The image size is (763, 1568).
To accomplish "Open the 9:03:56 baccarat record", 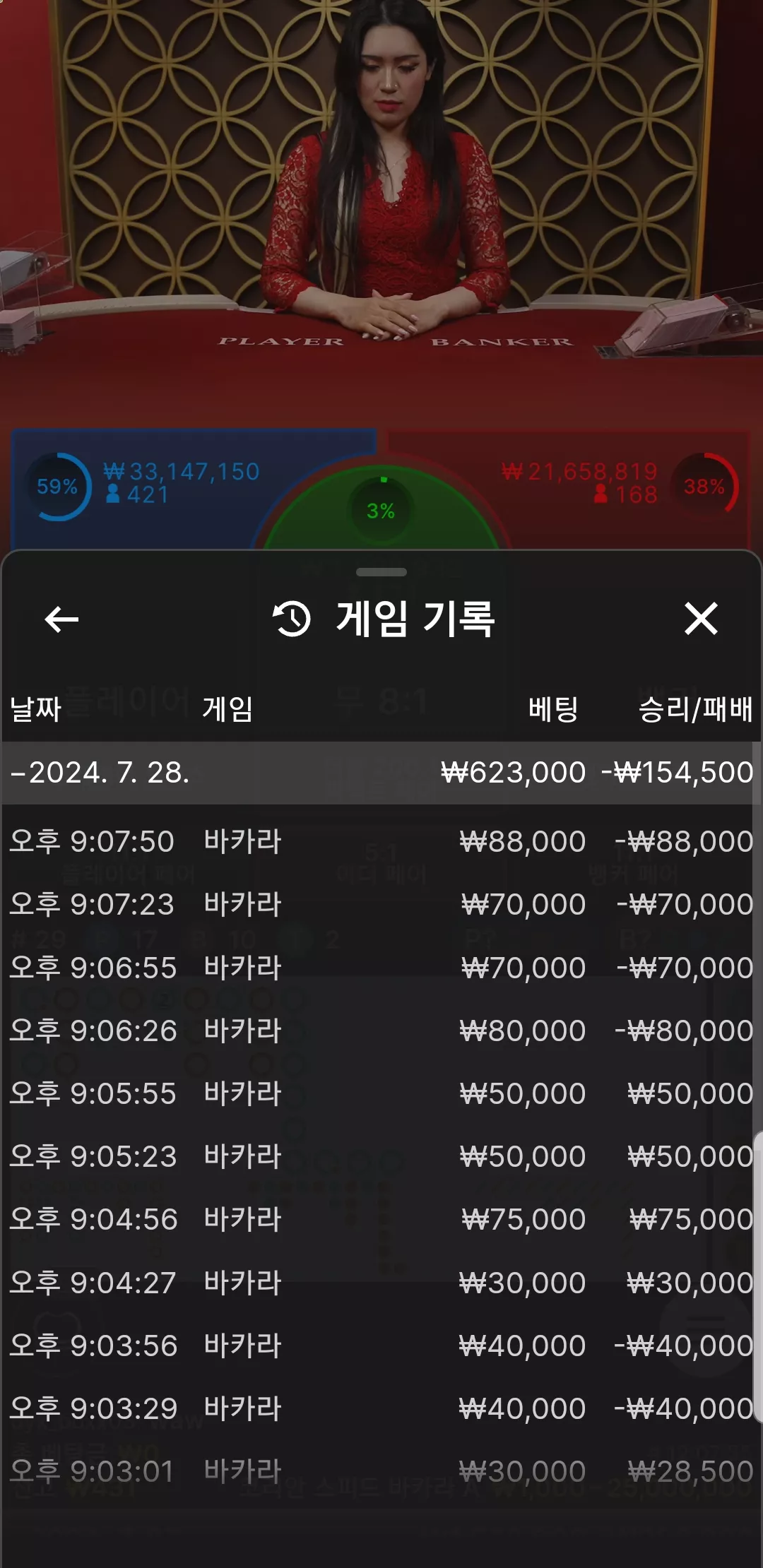I will pos(381,1346).
